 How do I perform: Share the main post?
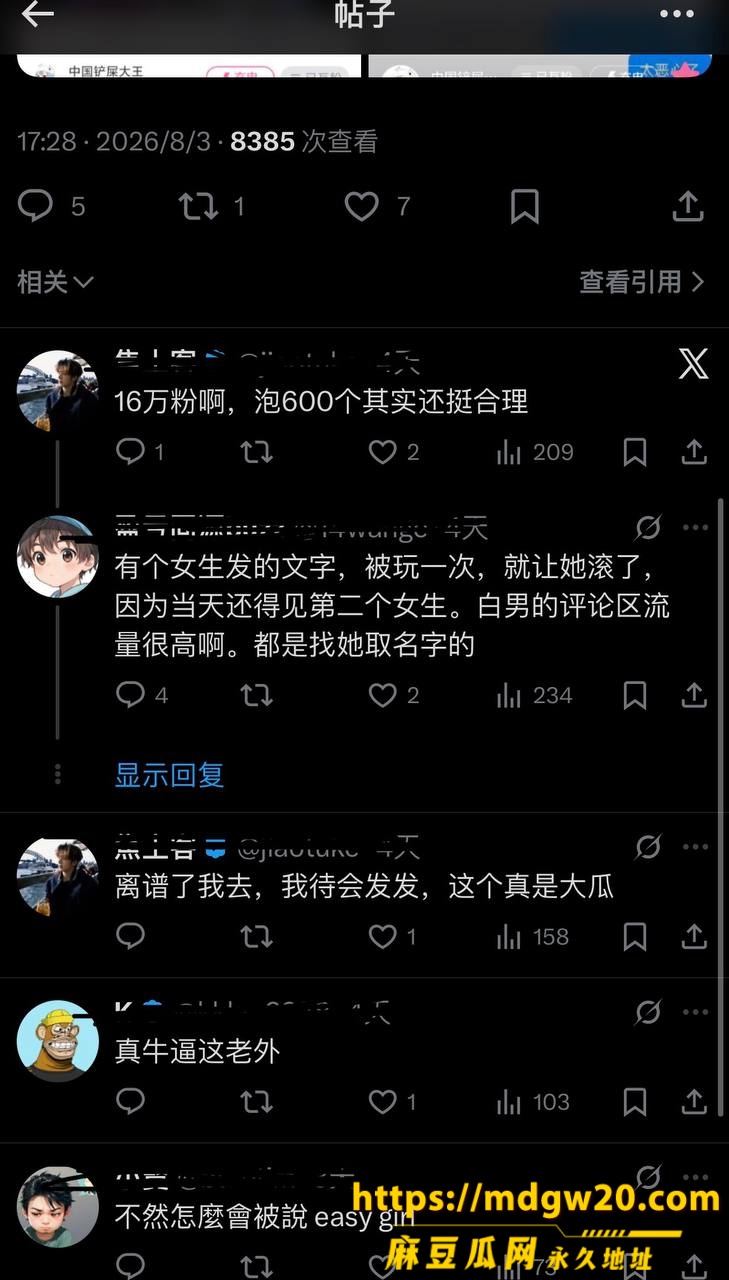tap(687, 206)
